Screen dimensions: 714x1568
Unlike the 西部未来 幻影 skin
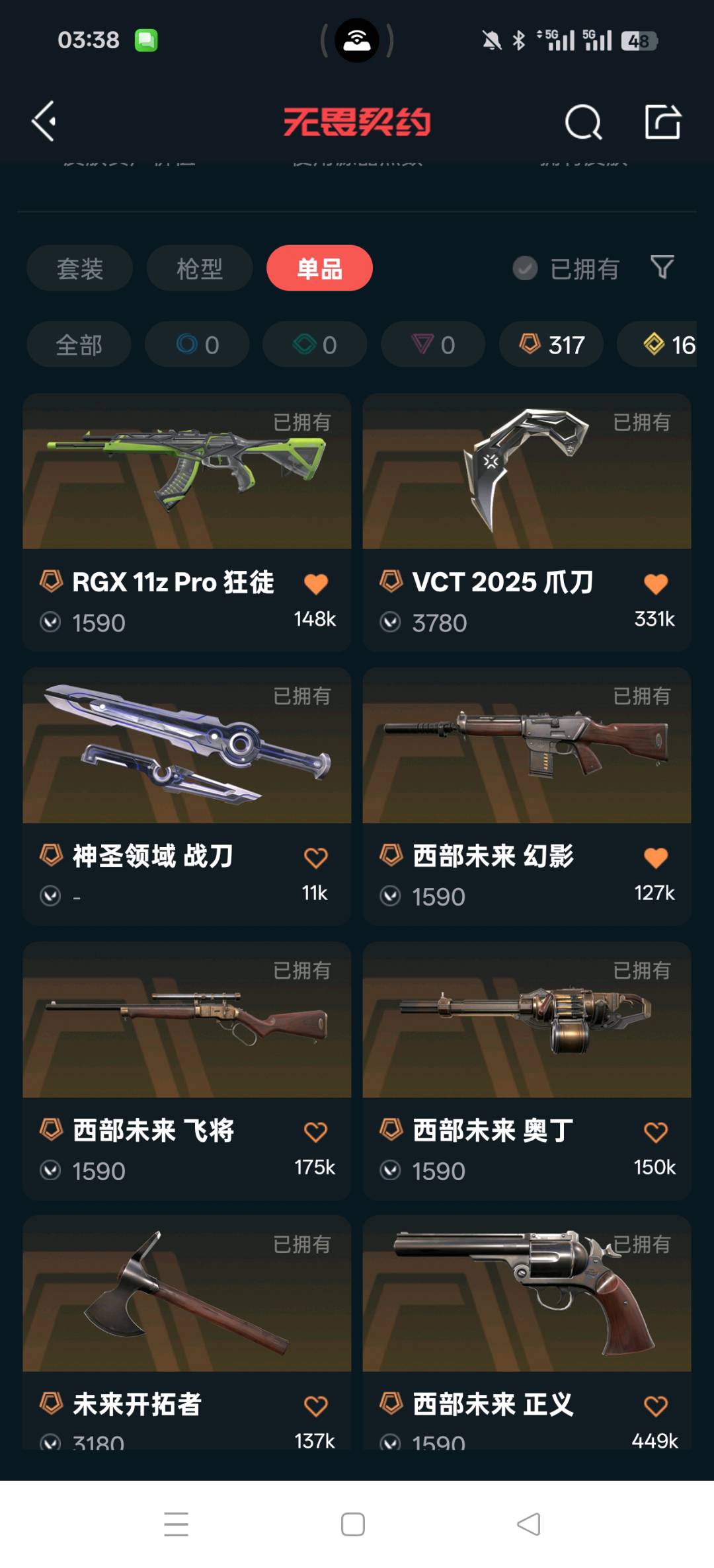pos(655,858)
